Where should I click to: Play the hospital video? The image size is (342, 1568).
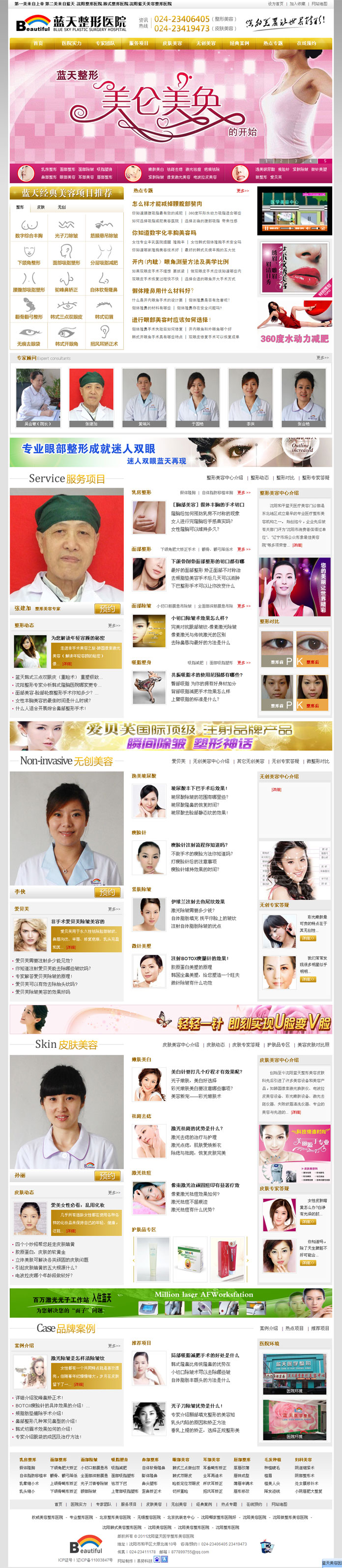[266, 229]
